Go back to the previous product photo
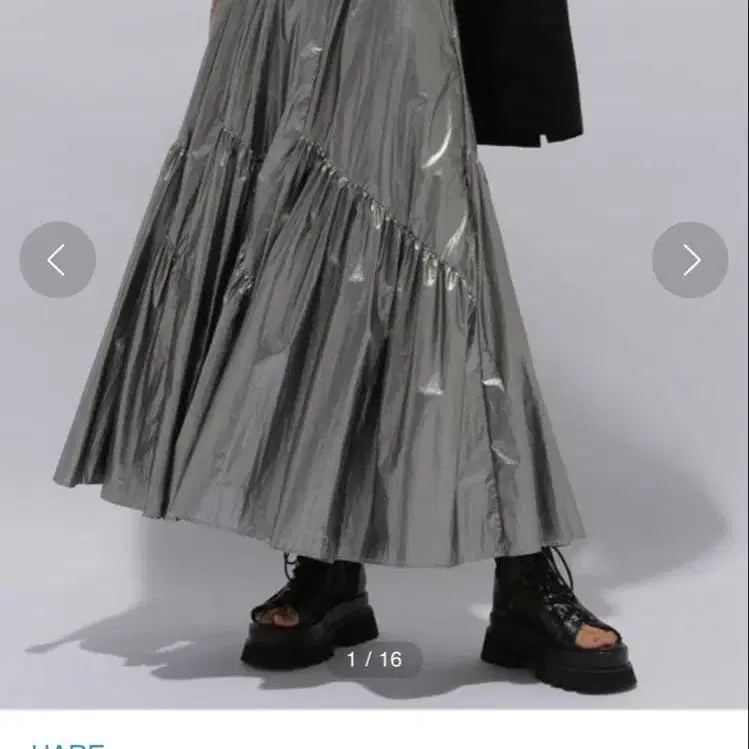Screen dimensions: 749x749 57,260
